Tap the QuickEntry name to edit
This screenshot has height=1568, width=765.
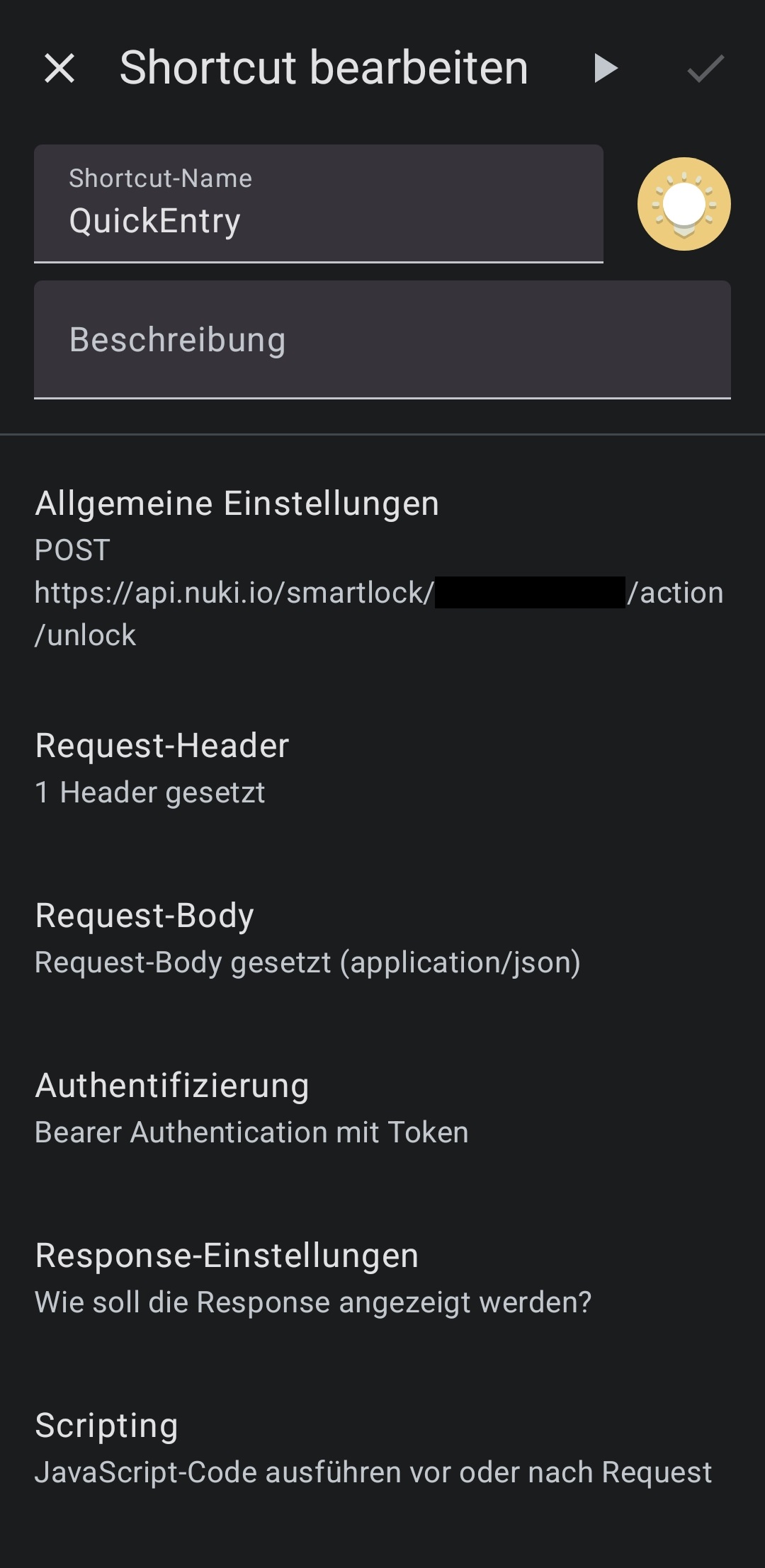tap(154, 220)
